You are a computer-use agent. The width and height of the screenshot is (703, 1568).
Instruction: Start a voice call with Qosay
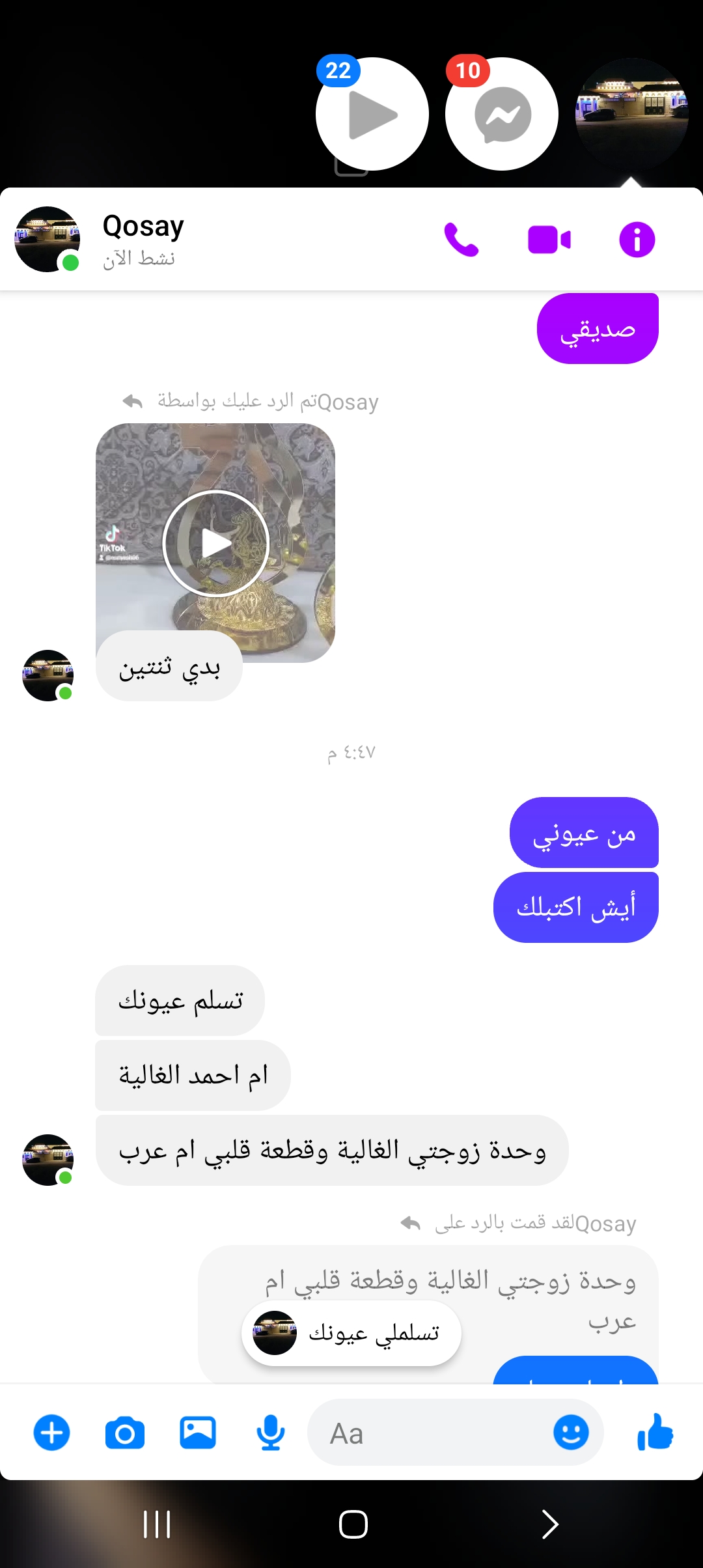click(462, 240)
